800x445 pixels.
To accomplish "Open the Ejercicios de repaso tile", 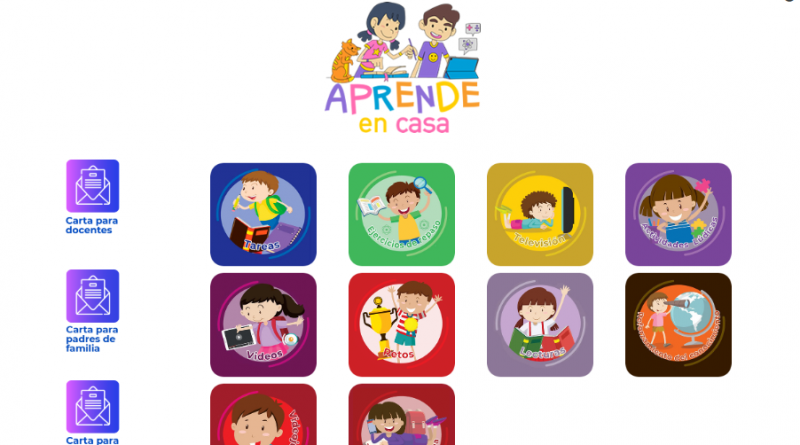I will [401, 214].
